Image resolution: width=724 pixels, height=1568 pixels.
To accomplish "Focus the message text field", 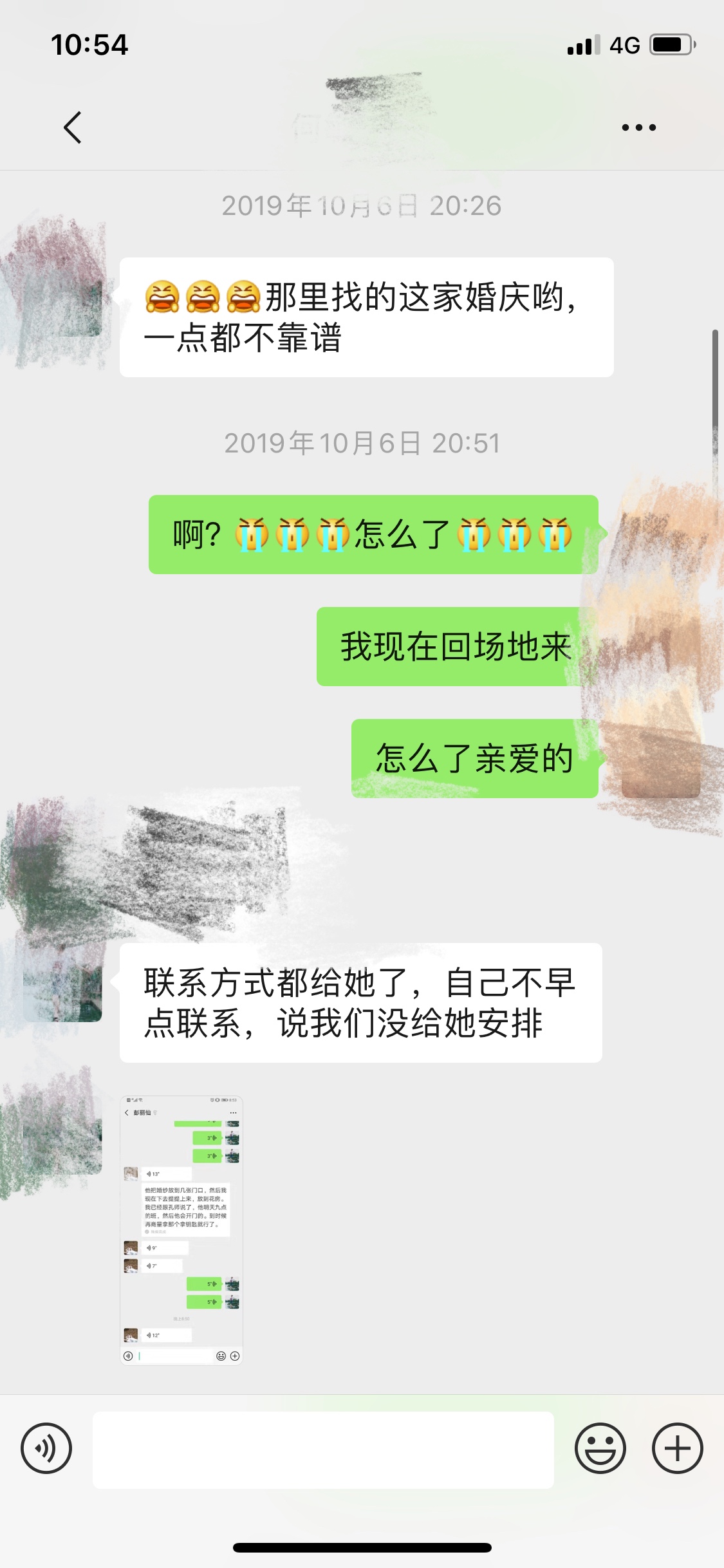I will [x=323, y=1450].
